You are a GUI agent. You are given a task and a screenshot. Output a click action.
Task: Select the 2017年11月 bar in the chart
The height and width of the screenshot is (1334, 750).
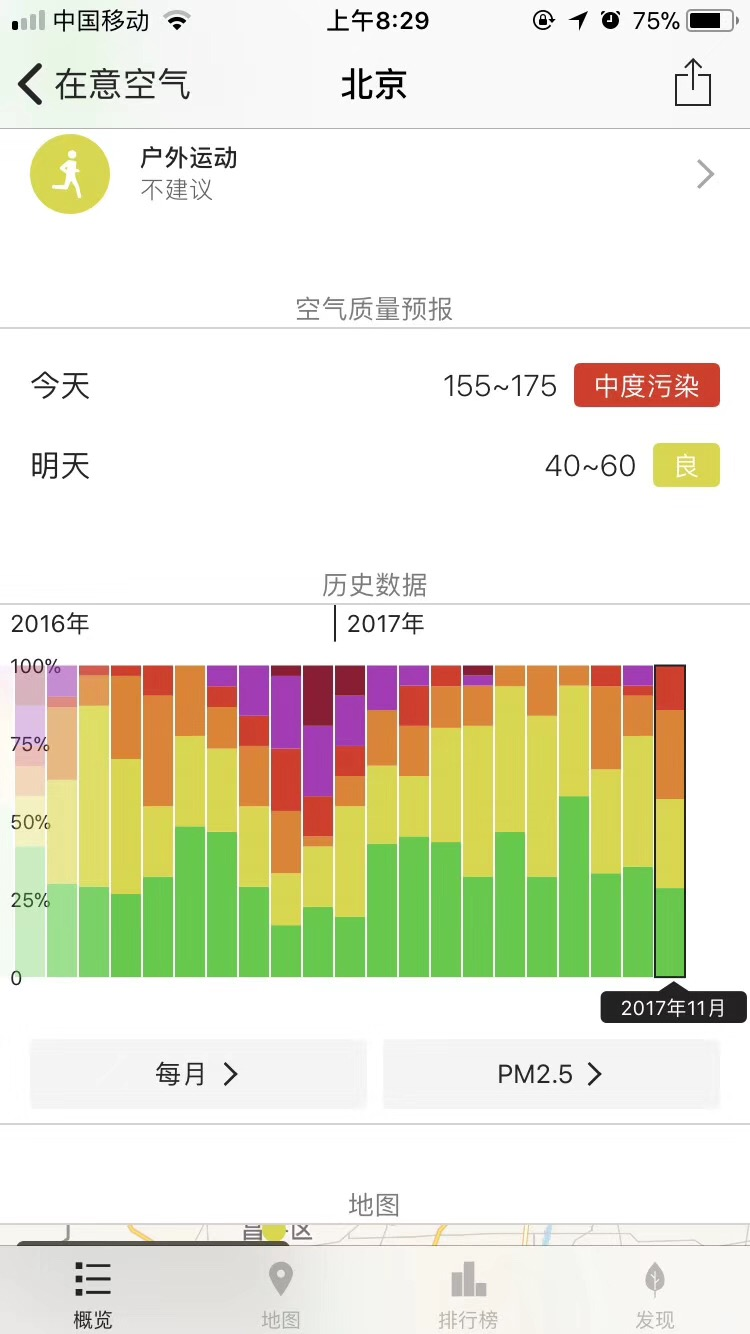tap(670, 822)
